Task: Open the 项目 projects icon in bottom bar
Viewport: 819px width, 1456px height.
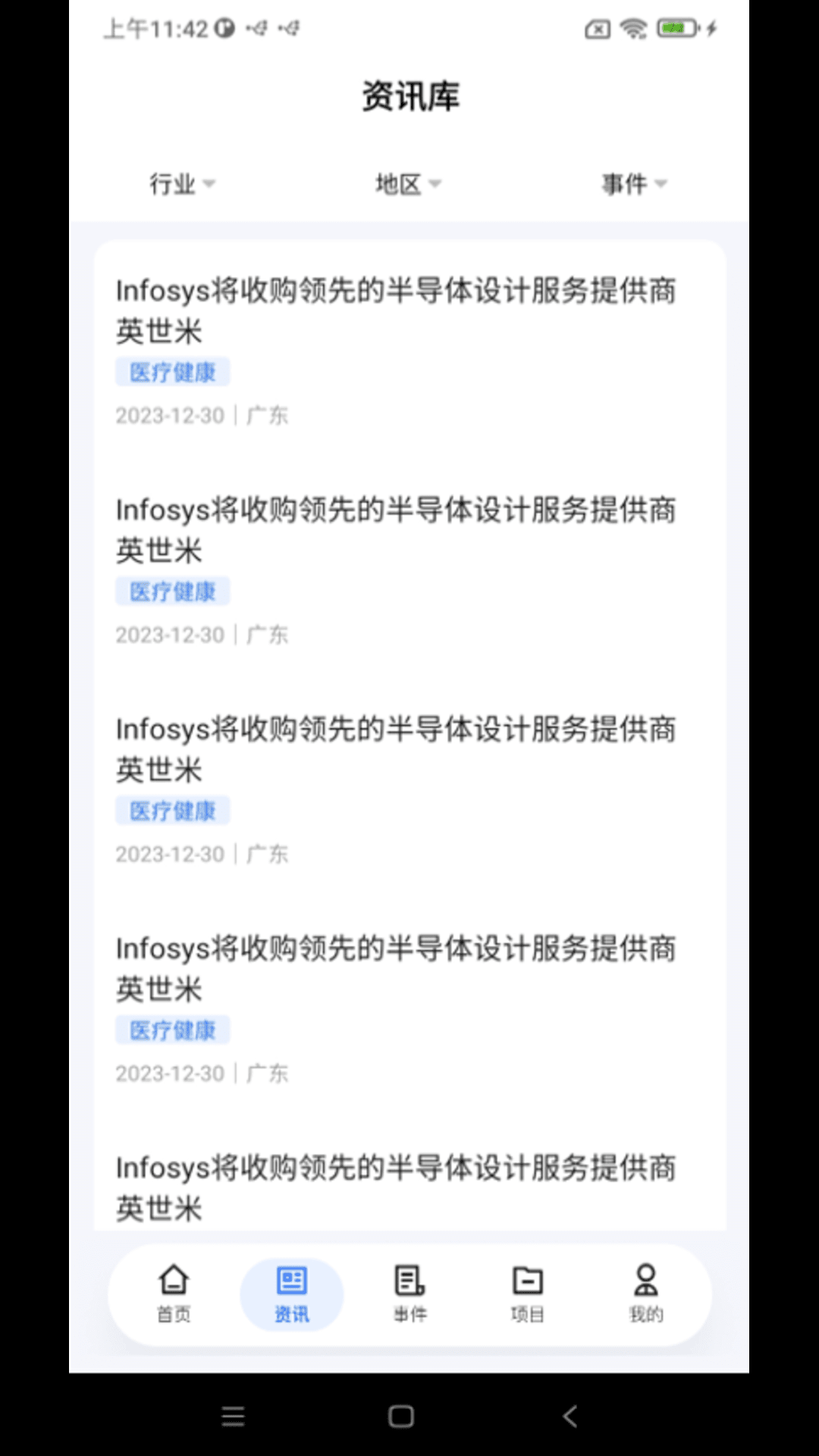Action: tap(528, 1279)
